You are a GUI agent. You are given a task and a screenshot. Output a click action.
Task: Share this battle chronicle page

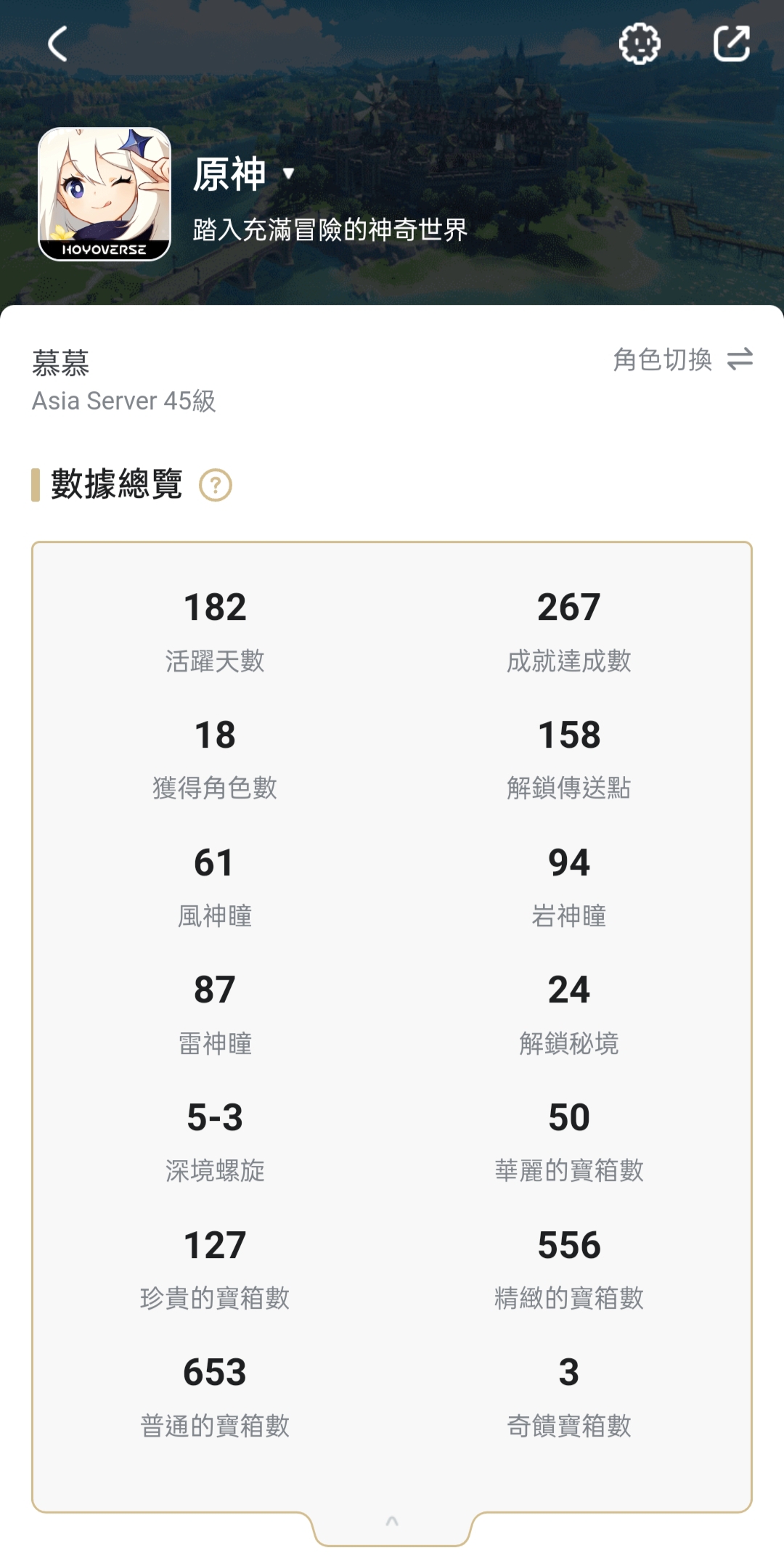[x=731, y=44]
